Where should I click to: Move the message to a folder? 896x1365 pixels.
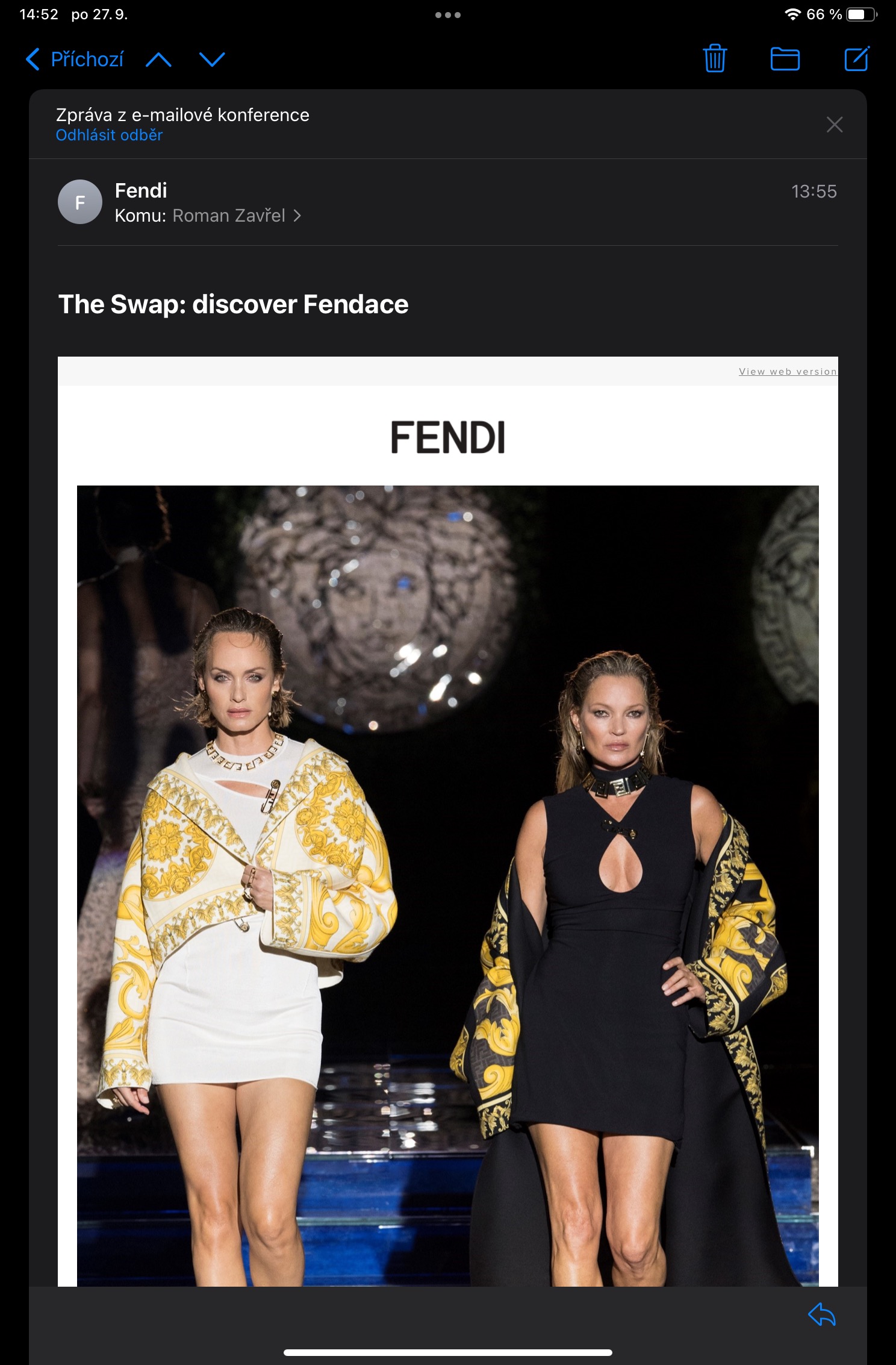tap(785, 59)
